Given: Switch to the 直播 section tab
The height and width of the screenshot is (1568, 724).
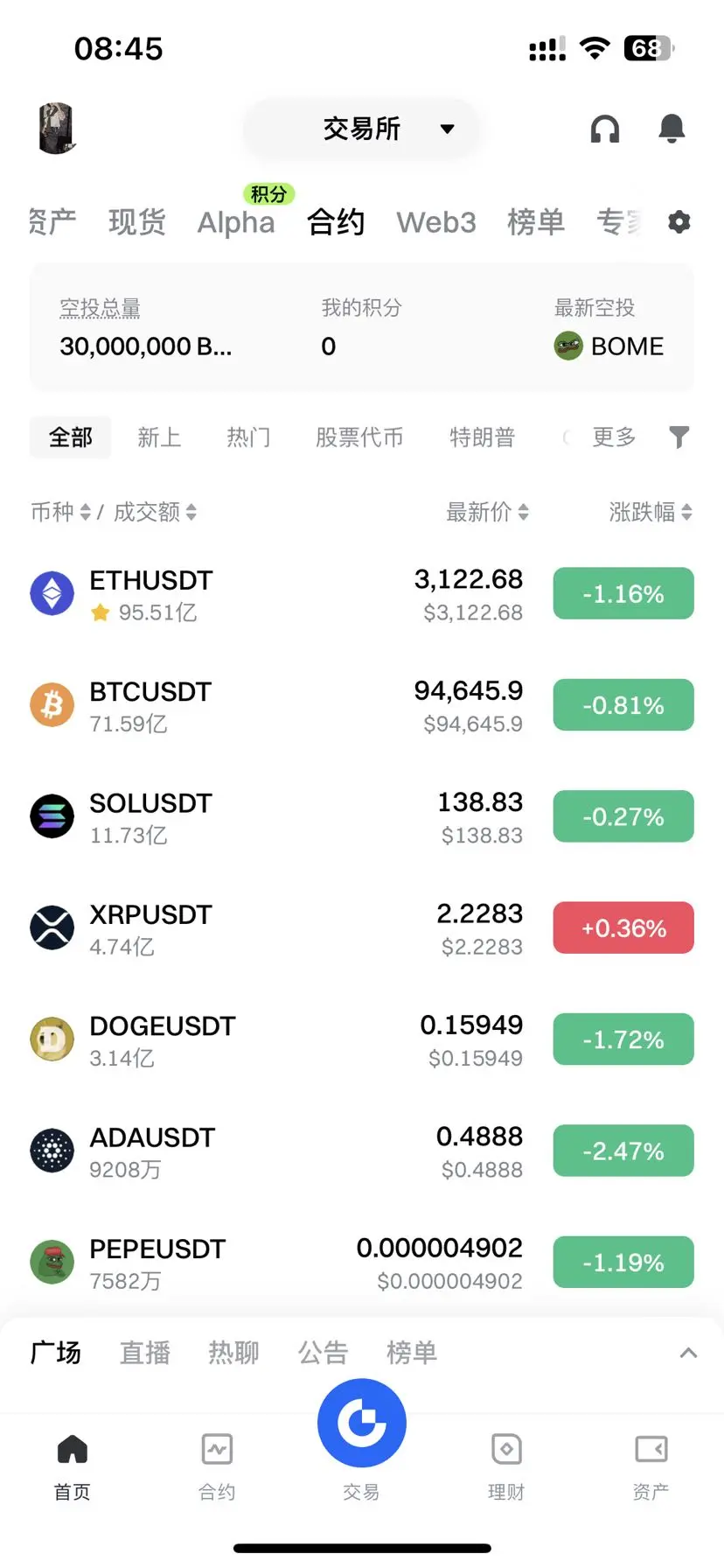Looking at the screenshot, I should pyautogui.click(x=145, y=1353).
